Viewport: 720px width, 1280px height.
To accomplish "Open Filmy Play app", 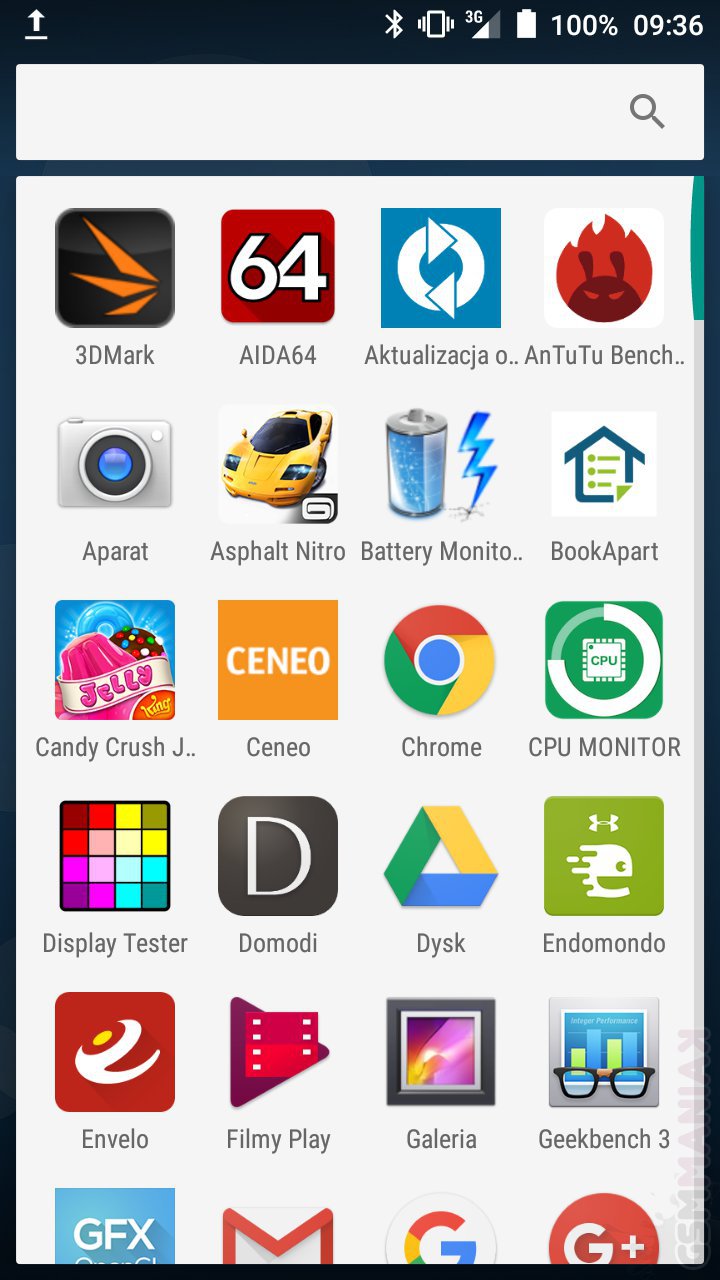I will (278, 1052).
